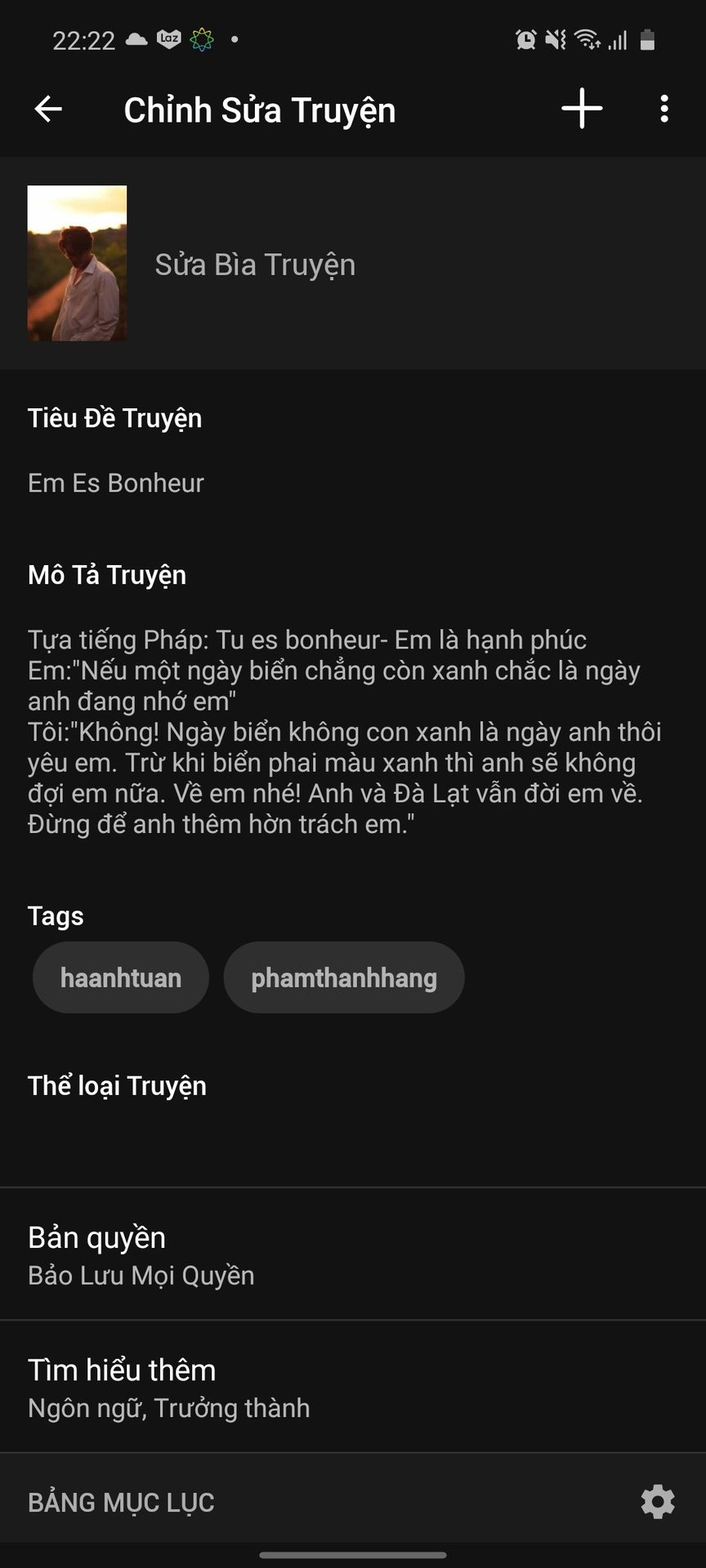This screenshot has height=1568, width=706.
Task: Tap the phamthanhhang tag chip
Action: click(344, 978)
